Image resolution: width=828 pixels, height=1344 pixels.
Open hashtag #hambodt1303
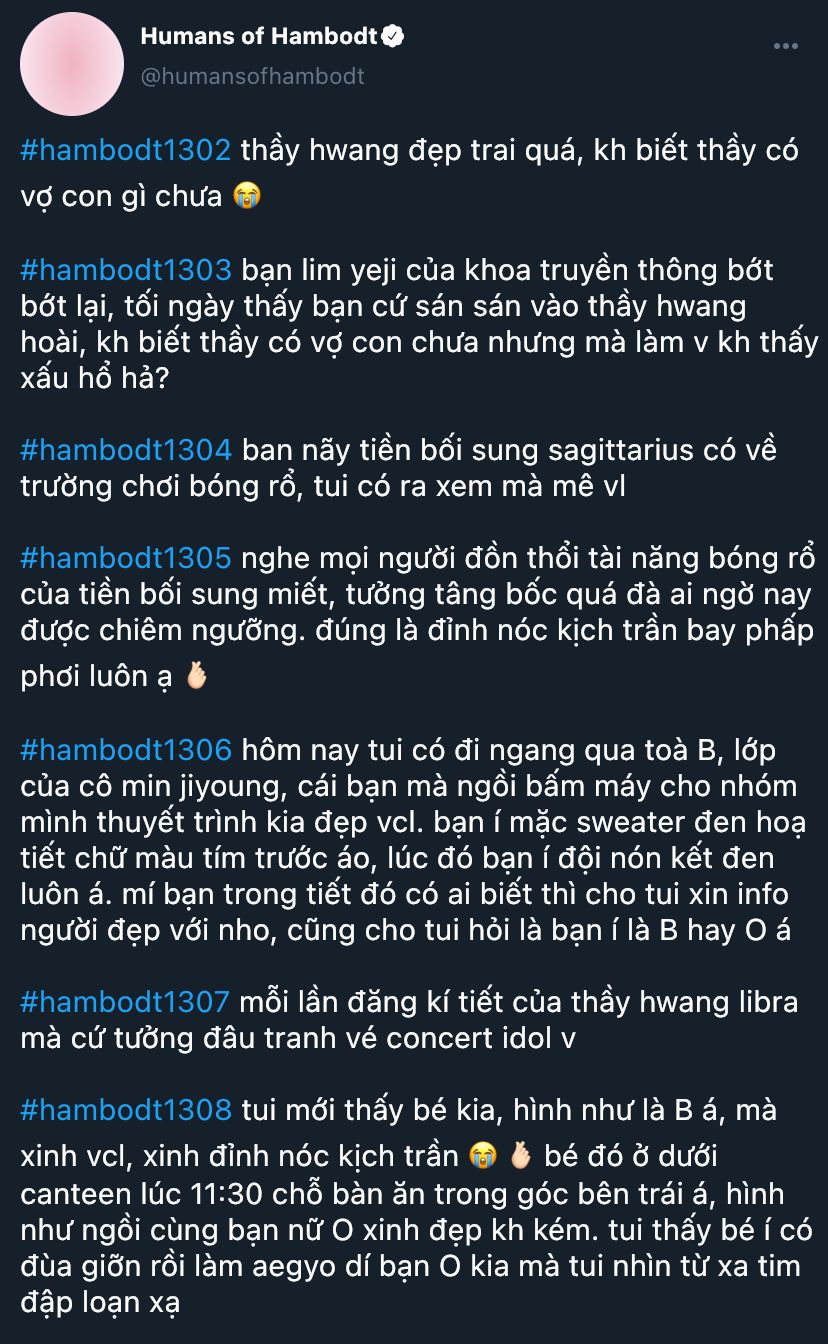[126, 270]
